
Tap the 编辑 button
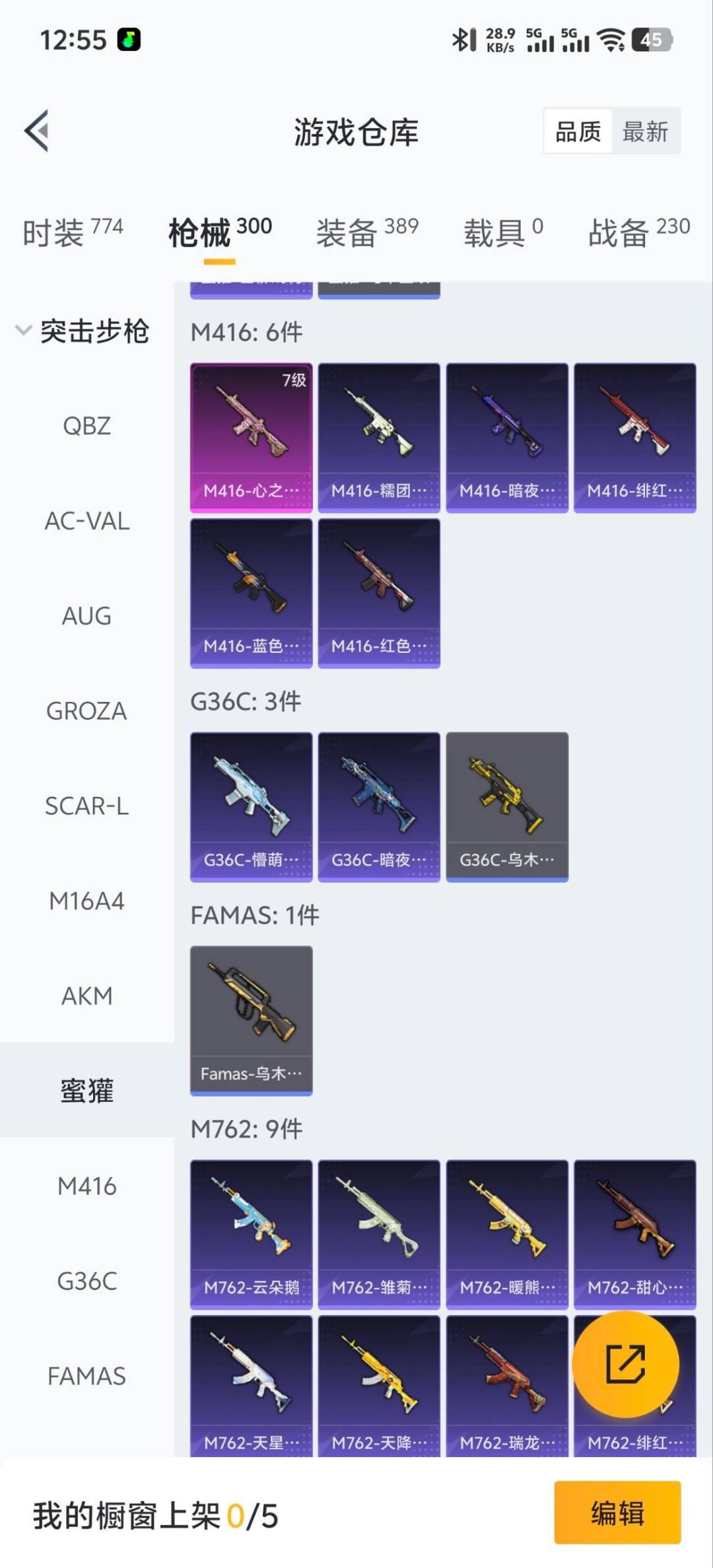click(617, 1513)
